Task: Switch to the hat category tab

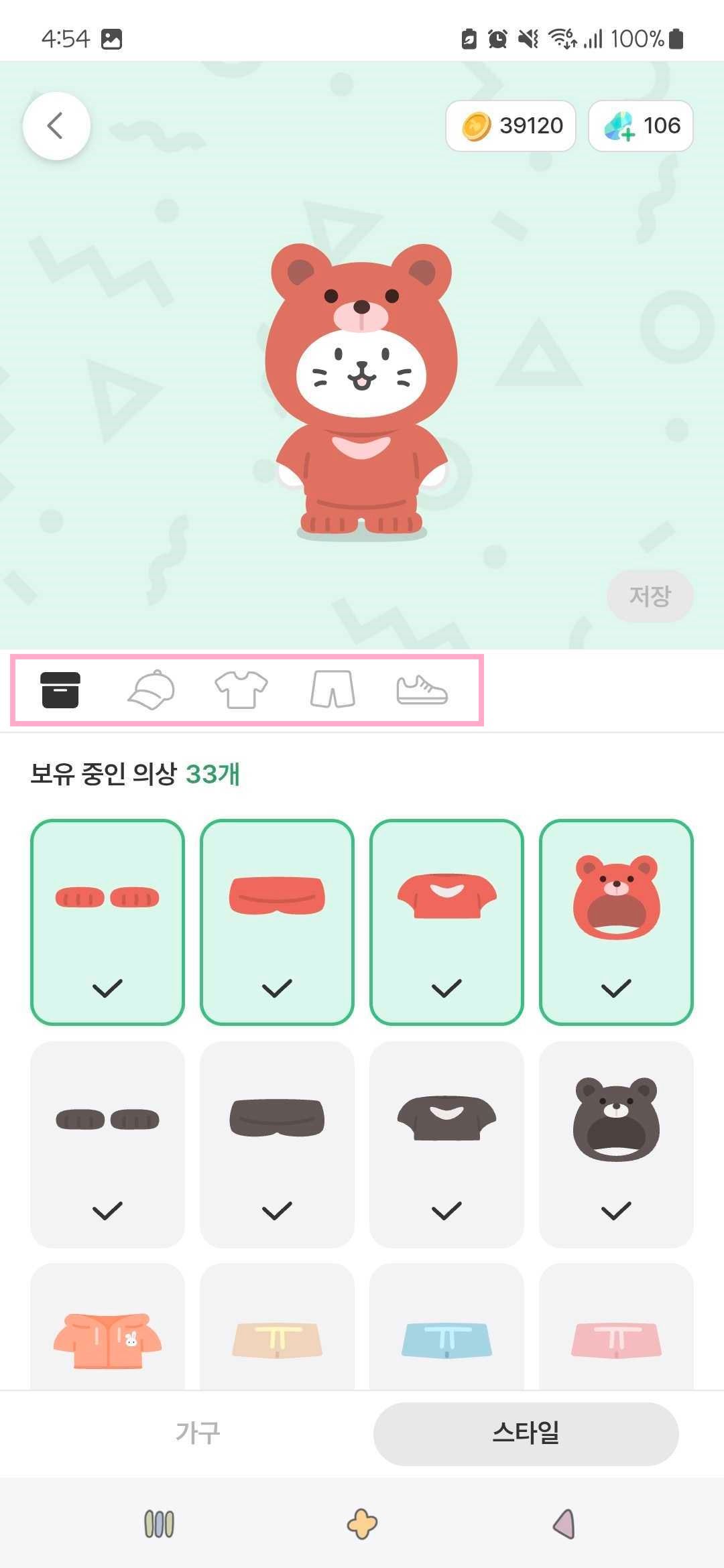Action: pos(151,690)
